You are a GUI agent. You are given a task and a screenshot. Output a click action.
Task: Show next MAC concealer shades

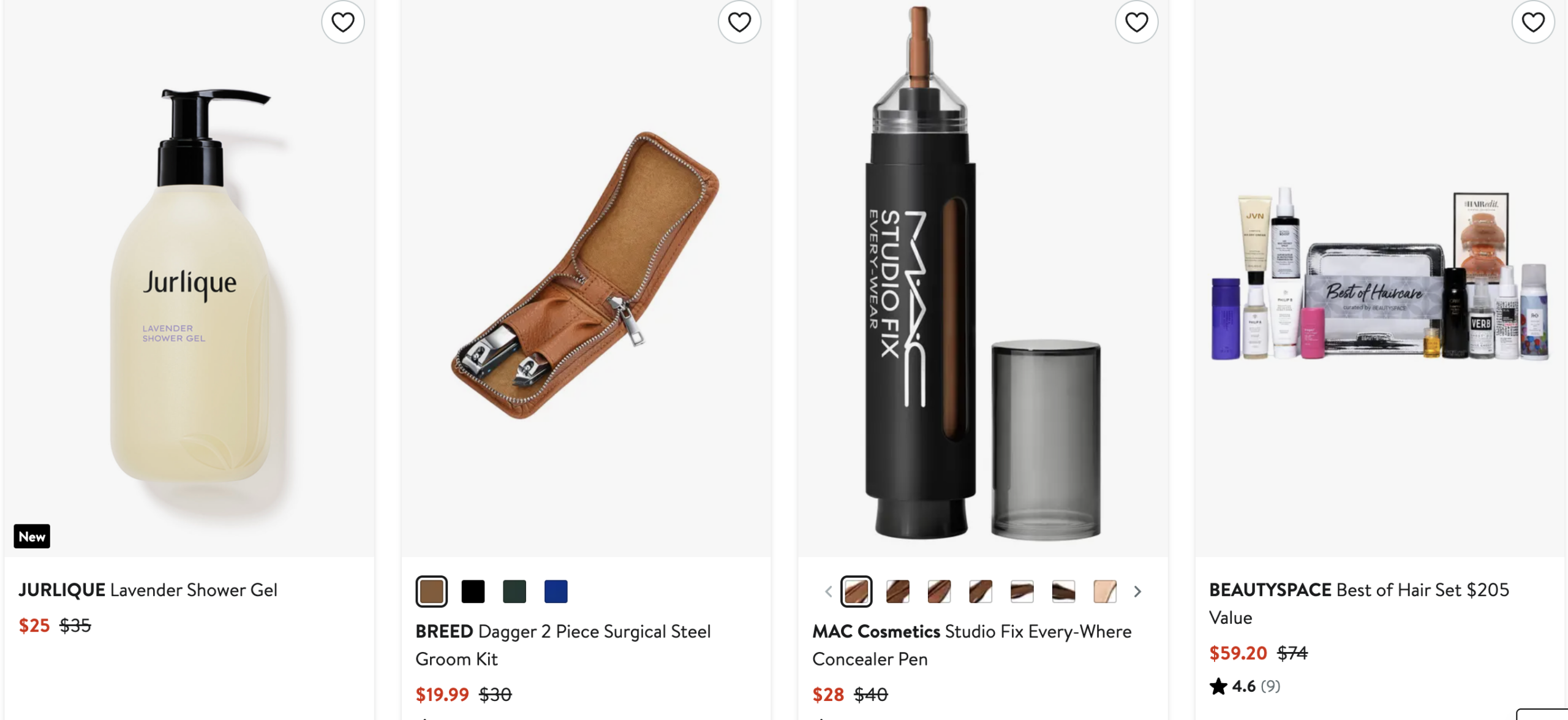coord(1137,591)
